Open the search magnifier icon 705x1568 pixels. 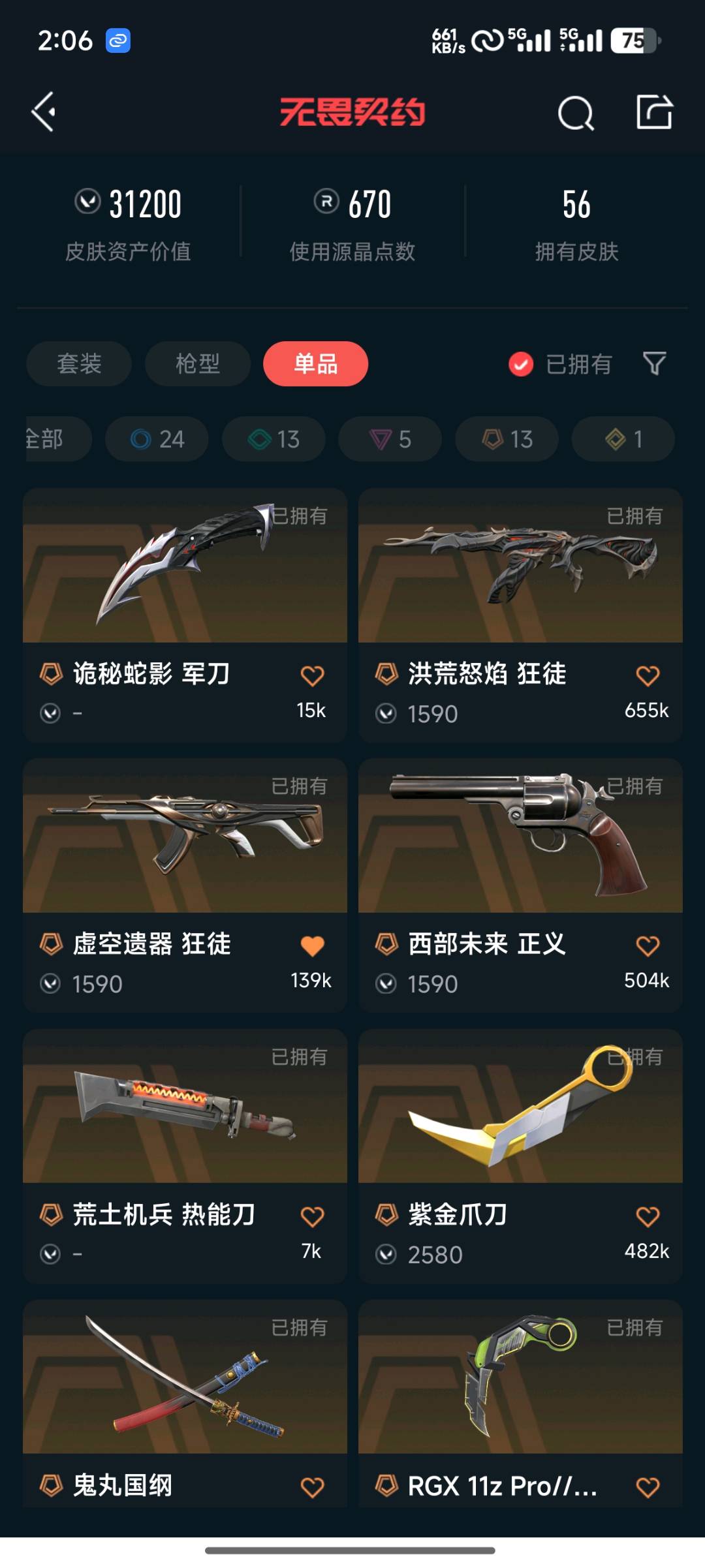click(x=576, y=113)
